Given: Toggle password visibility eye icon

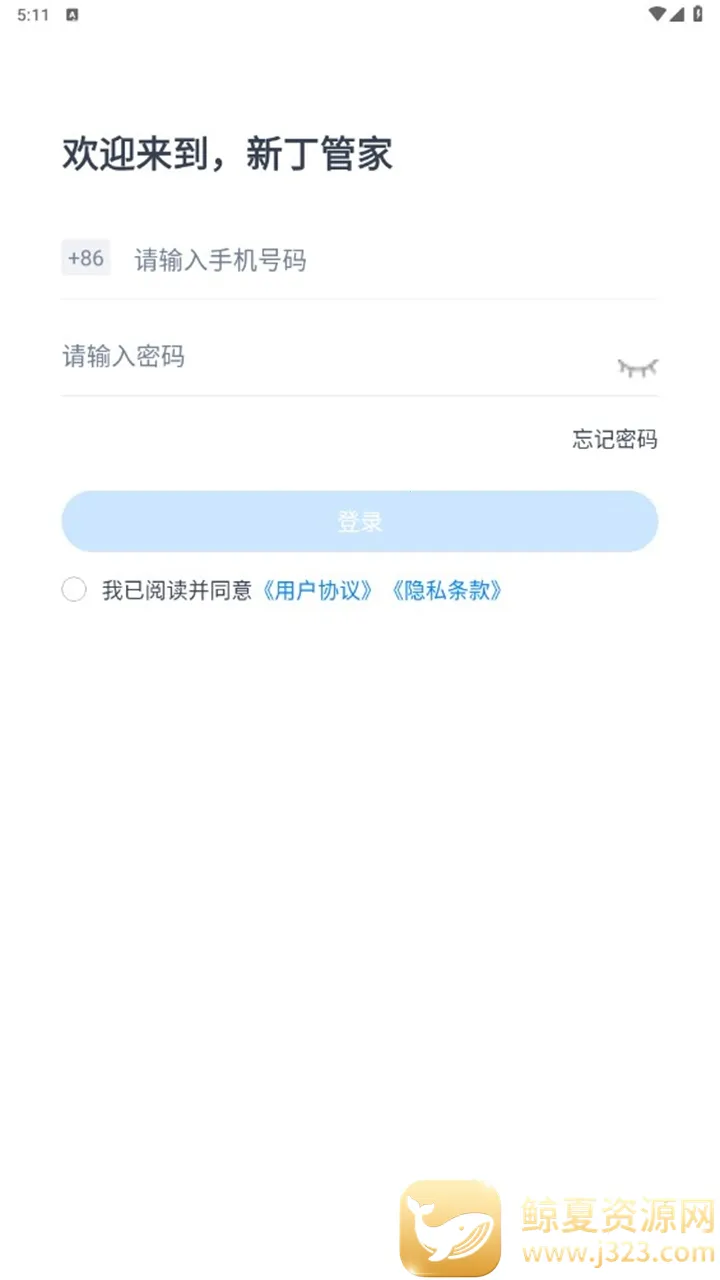Looking at the screenshot, I should (x=637, y=367).
